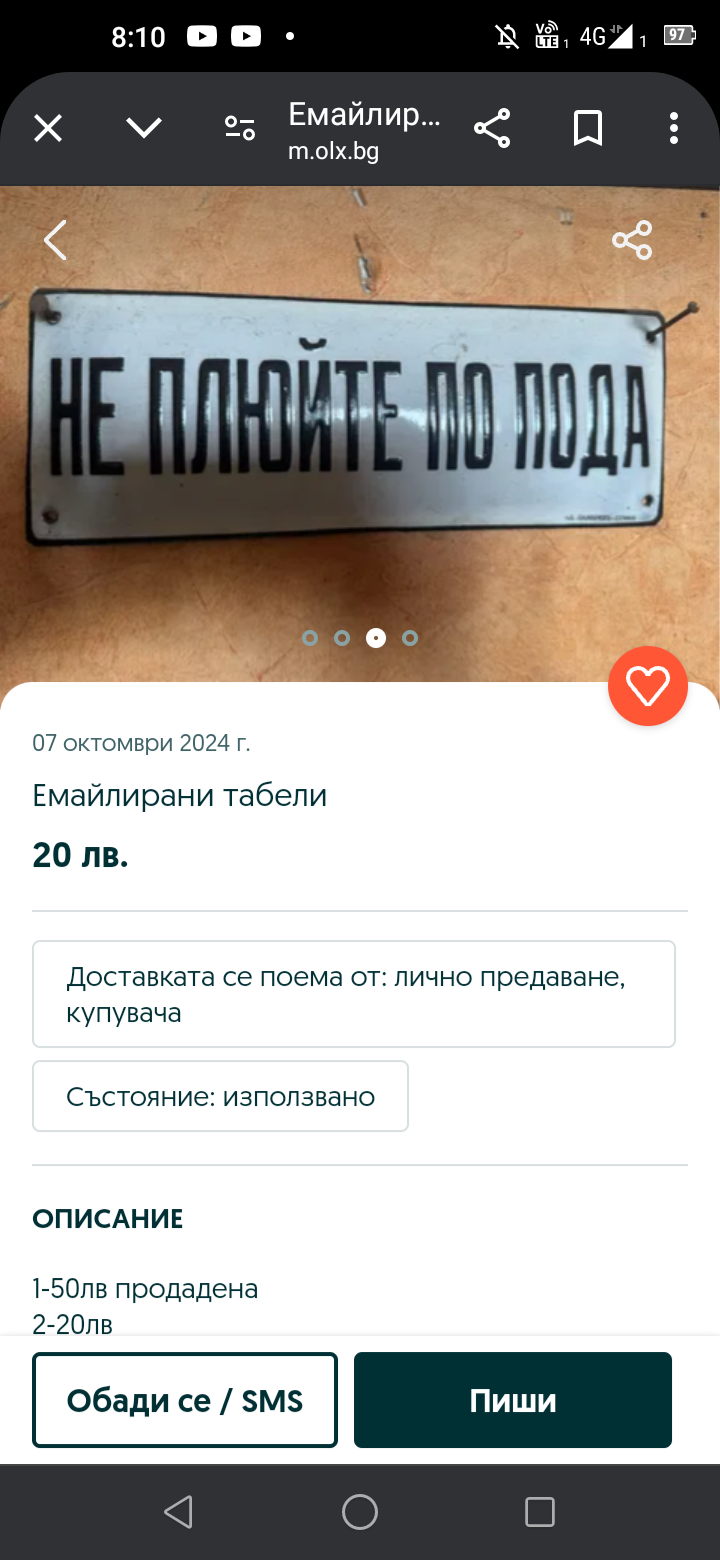Go back with the system navigation triangle
The height and width of the screenshot is (1560, 720).
[178, 1512]
